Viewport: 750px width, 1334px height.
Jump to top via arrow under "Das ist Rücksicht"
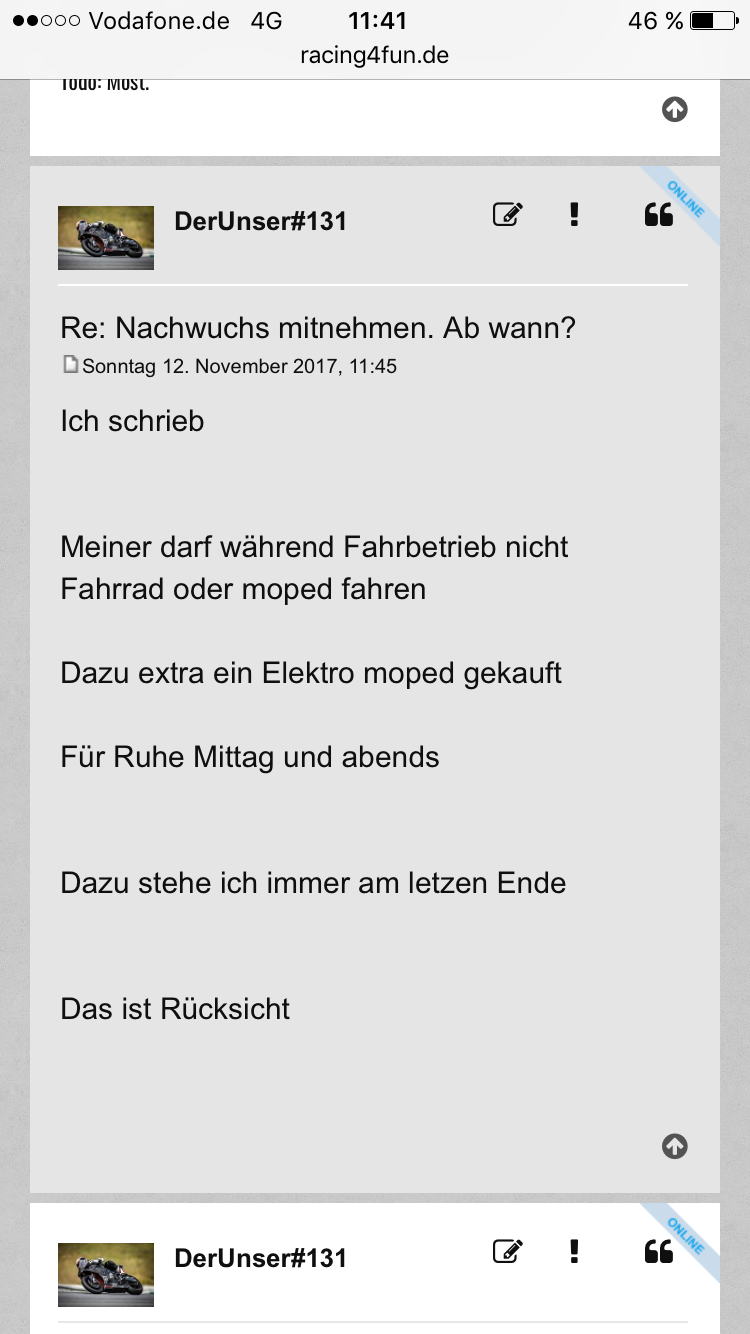point(675,1146)
